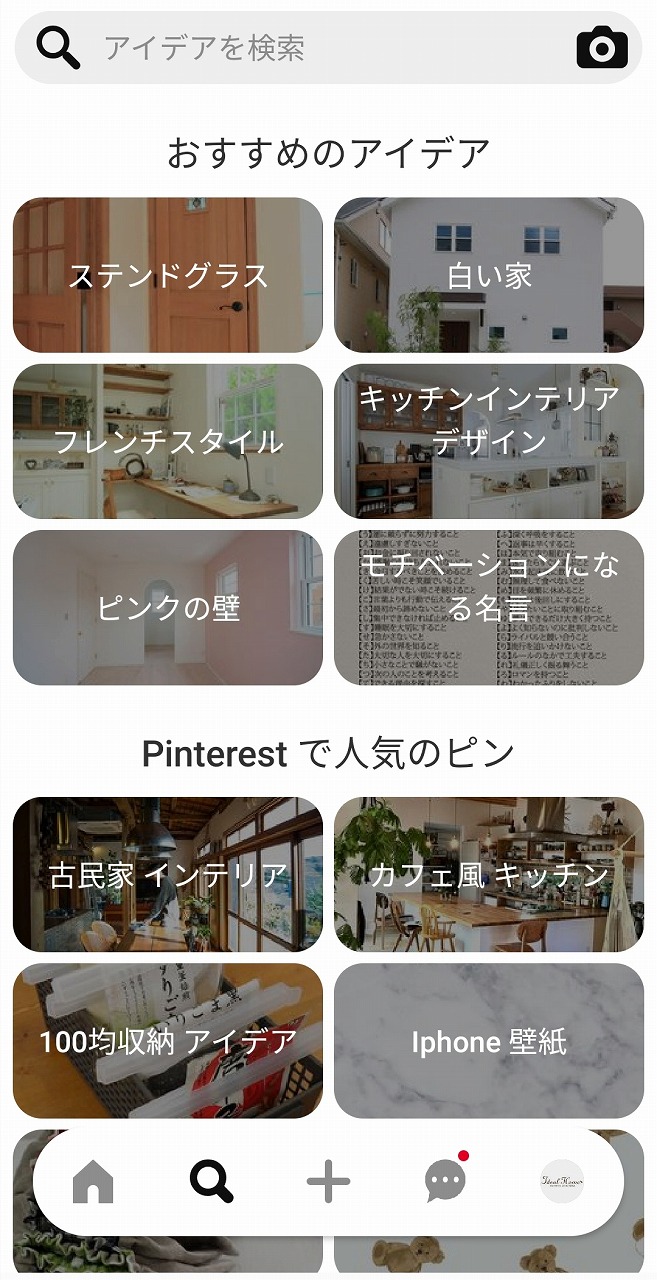Explore 古民家 インテリア popular pins
Image resolution: width=657 pixels, height=1280 pixels.
[168, 875]
